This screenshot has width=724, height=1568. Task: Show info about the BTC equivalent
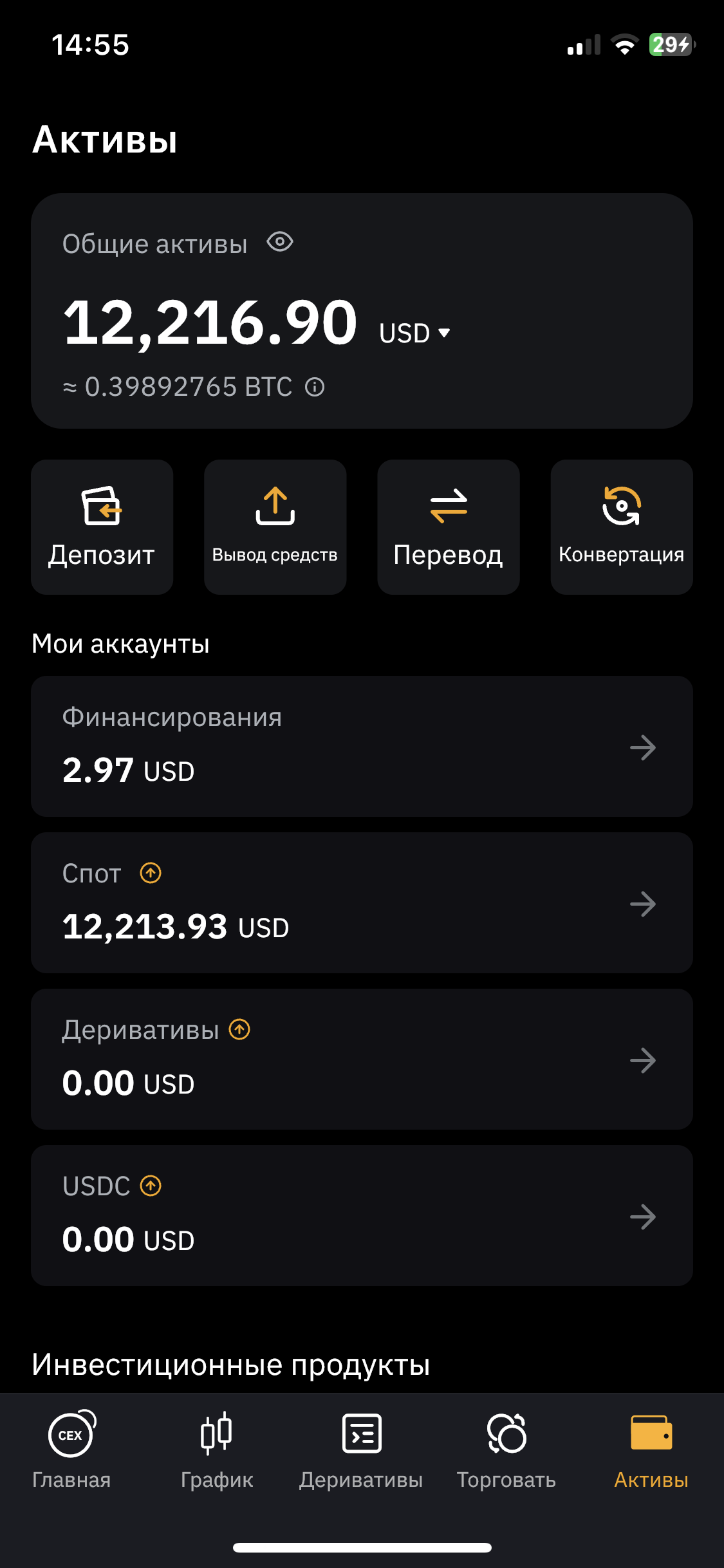pyautogui.click(x=315, y=387)
